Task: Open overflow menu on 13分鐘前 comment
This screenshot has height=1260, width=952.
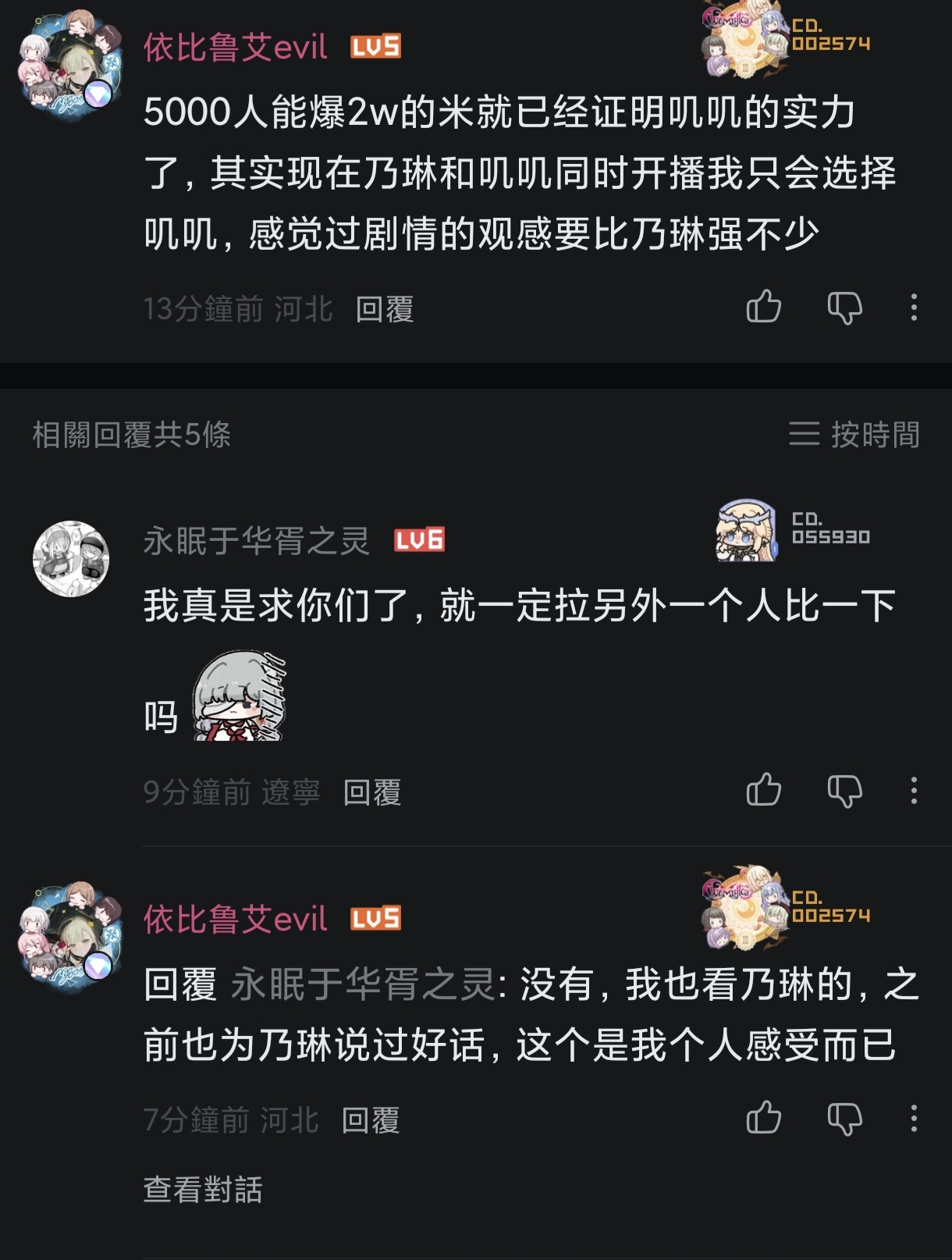Action: (x=914, y=308)
